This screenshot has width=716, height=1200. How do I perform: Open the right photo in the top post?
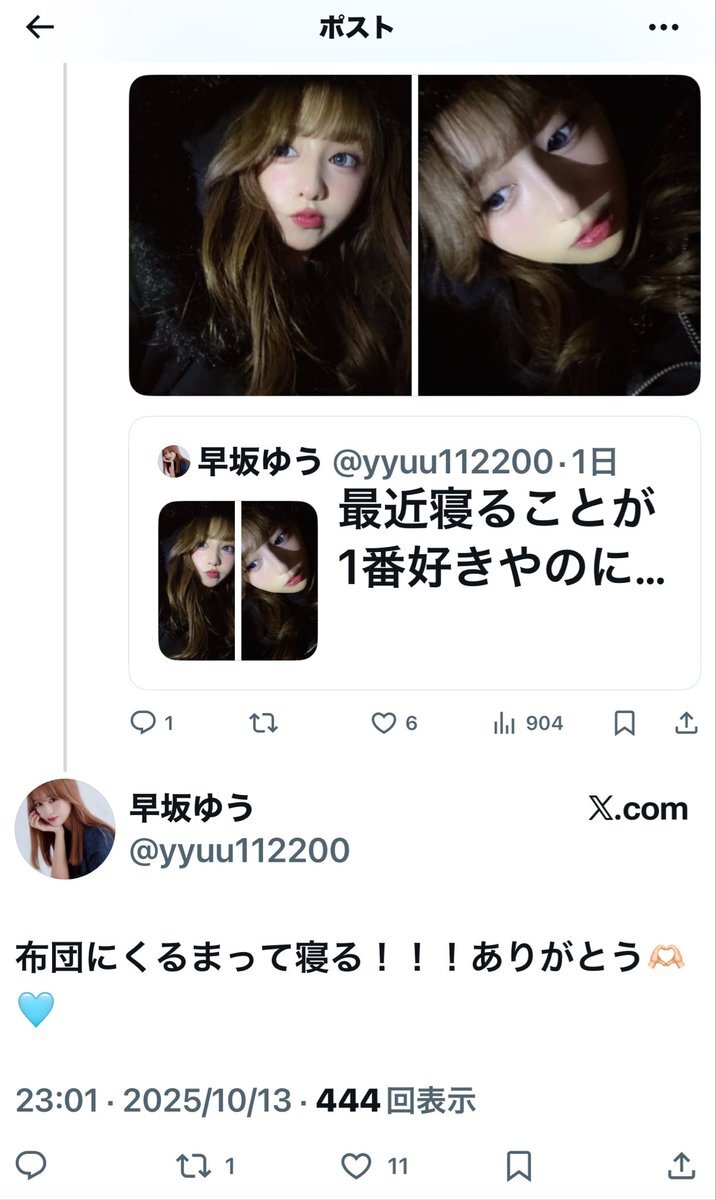pos(559,235)
